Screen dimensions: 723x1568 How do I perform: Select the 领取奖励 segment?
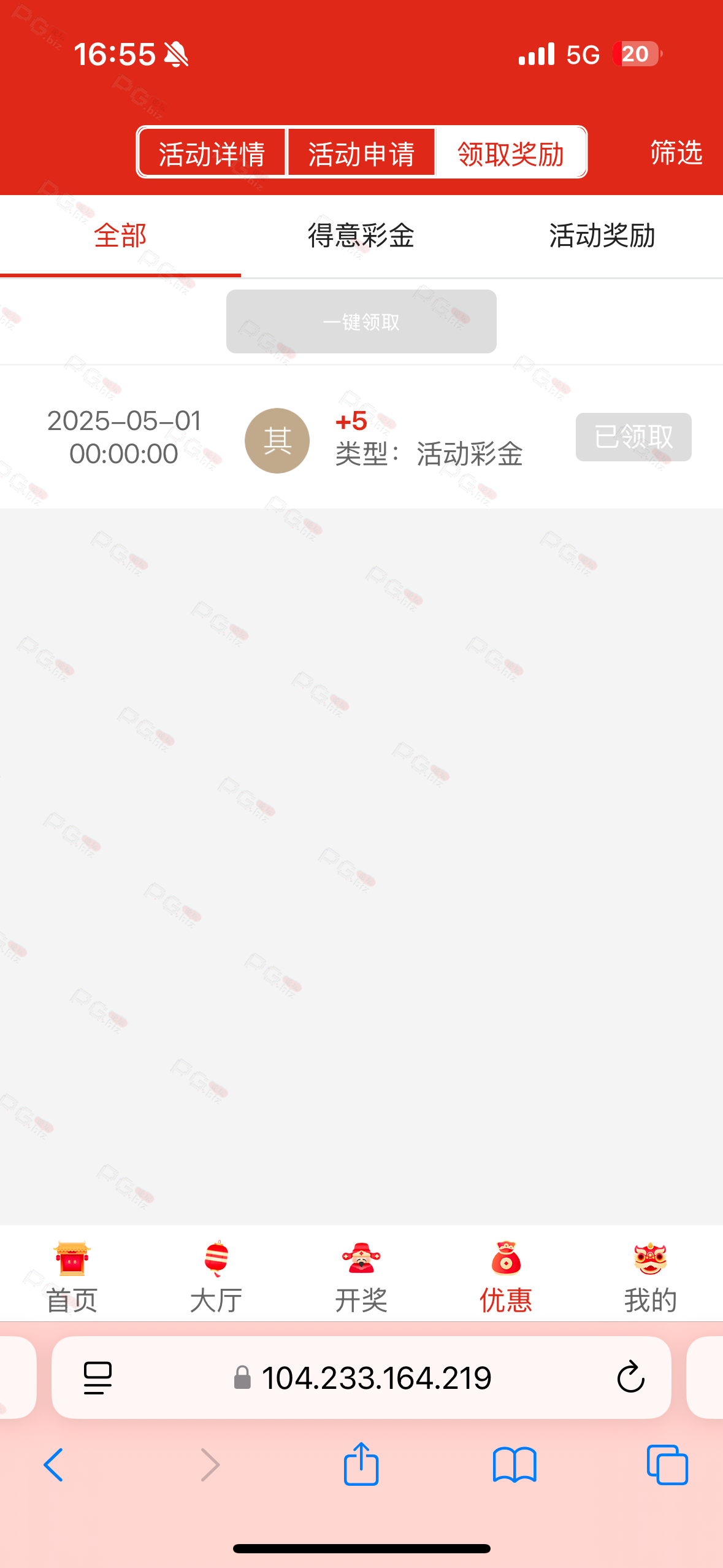point(511,153)
